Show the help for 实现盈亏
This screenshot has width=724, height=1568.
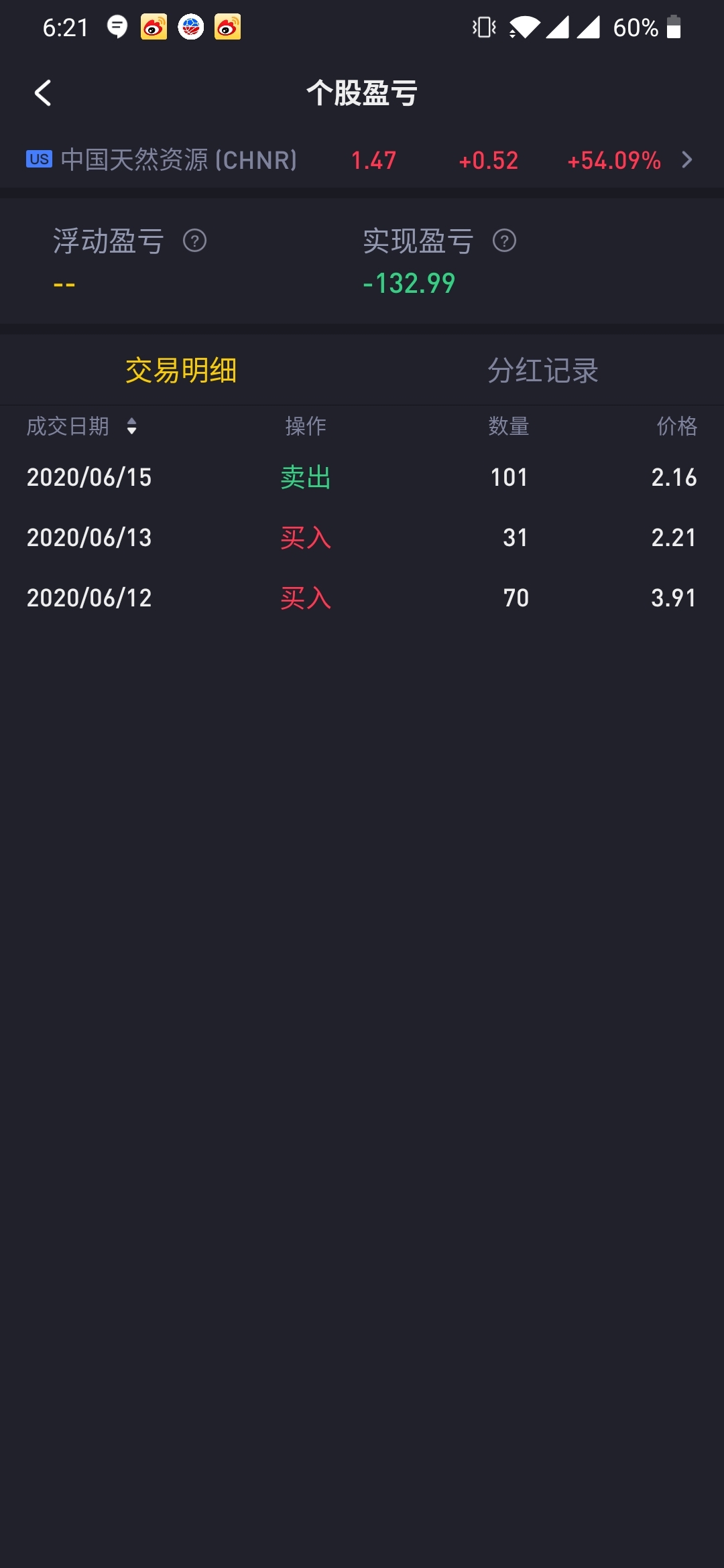504,241
